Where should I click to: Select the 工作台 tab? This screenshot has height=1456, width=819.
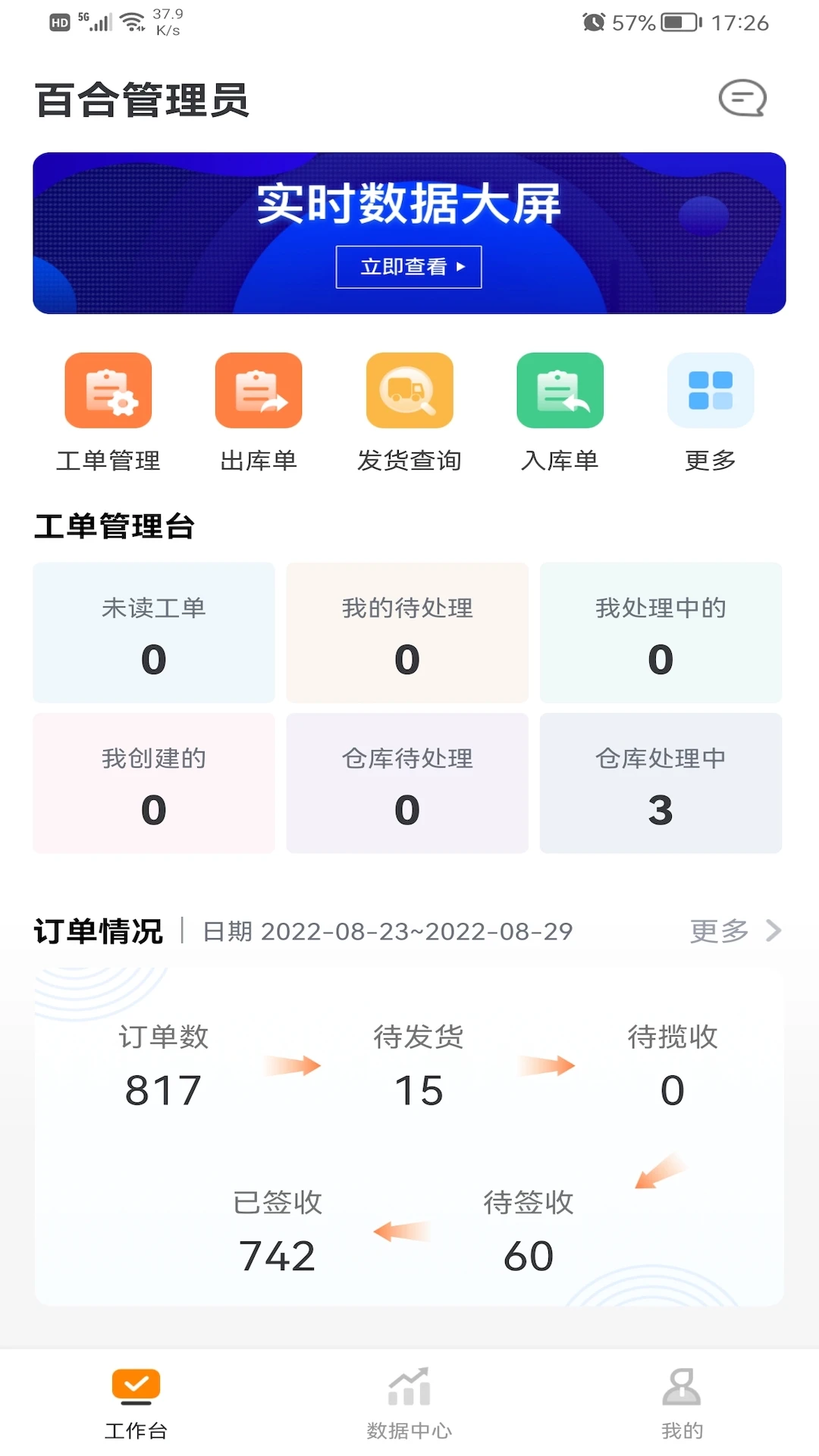point(136,1403)
